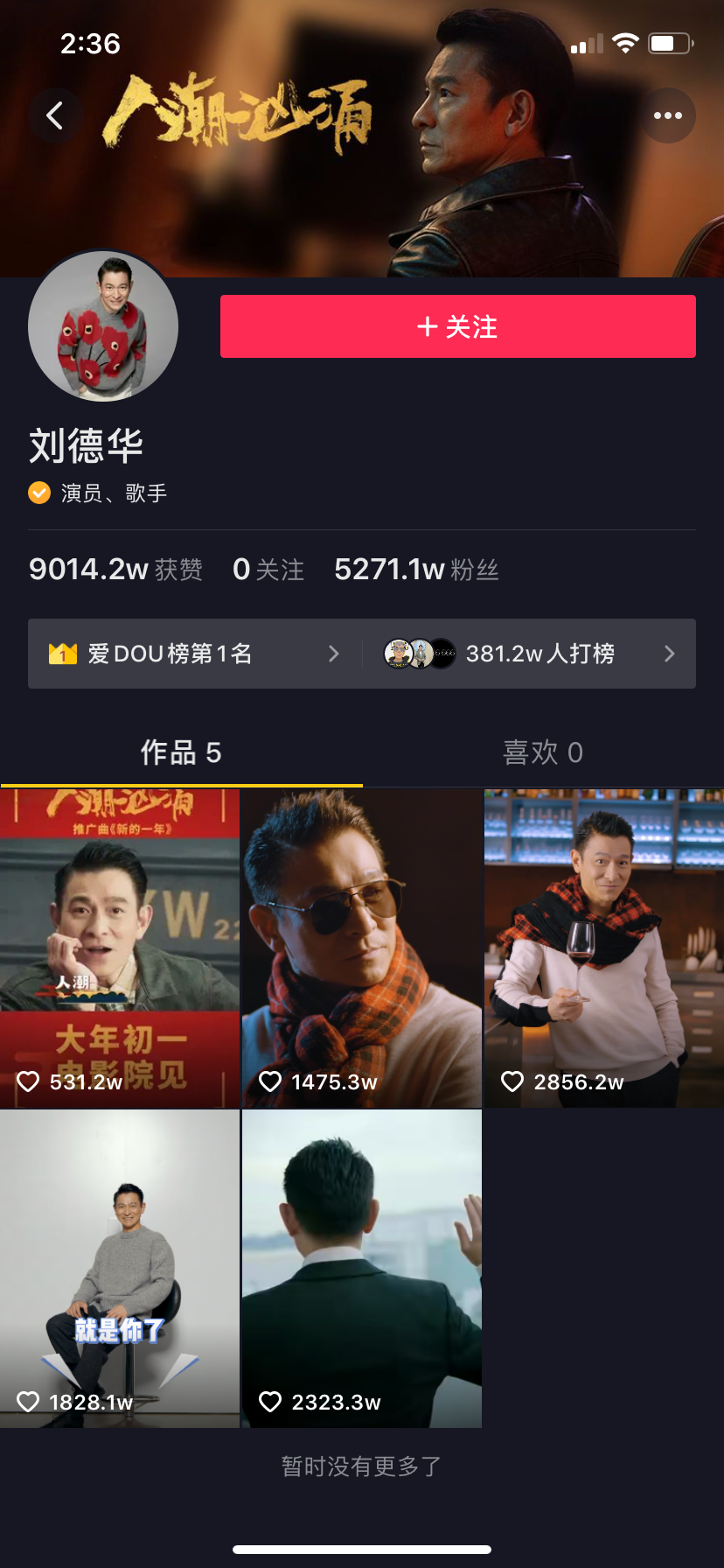View the 5271.1w 粉丝 followers list
Screen dimensions: 724x1568
point(416,570)
